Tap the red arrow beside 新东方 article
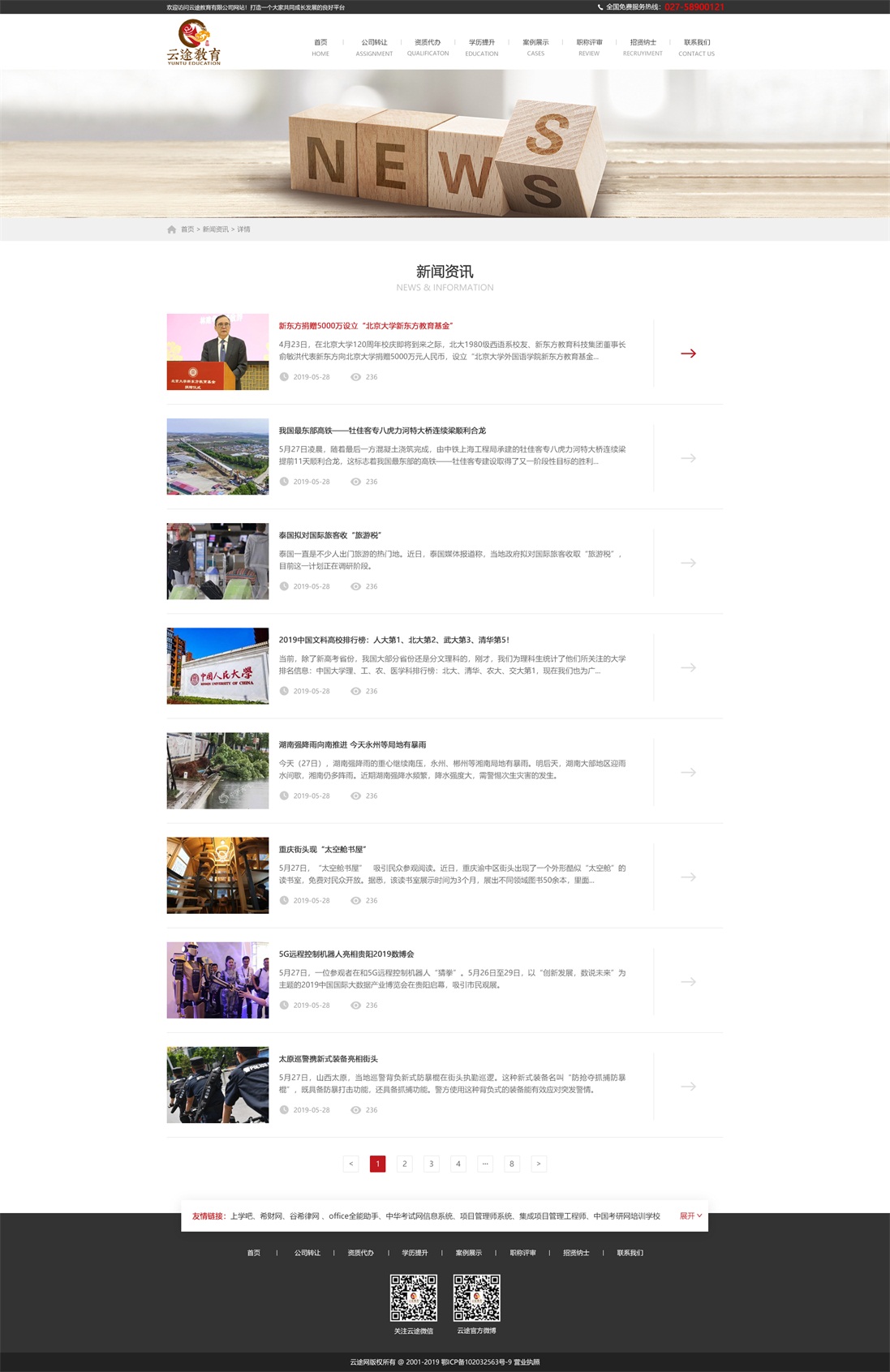890x1372 pixels. tap(688, 354)
